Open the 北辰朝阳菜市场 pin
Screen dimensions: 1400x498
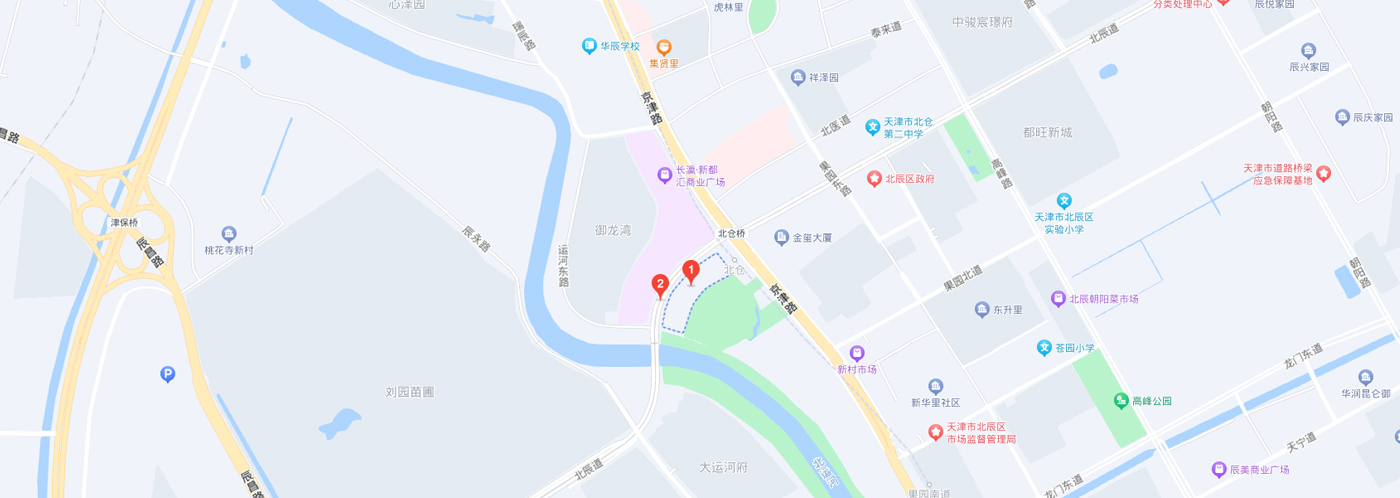[x=1059, y=298]
